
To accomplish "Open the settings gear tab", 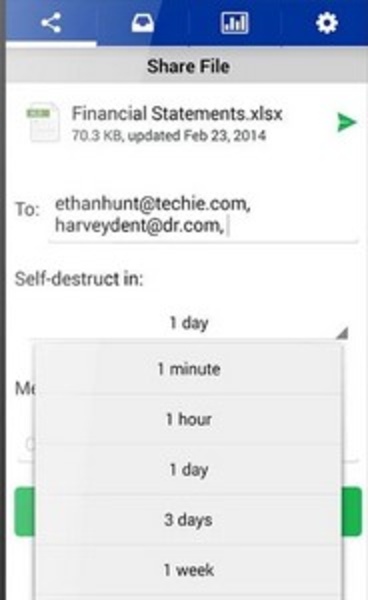I will 326,23.
